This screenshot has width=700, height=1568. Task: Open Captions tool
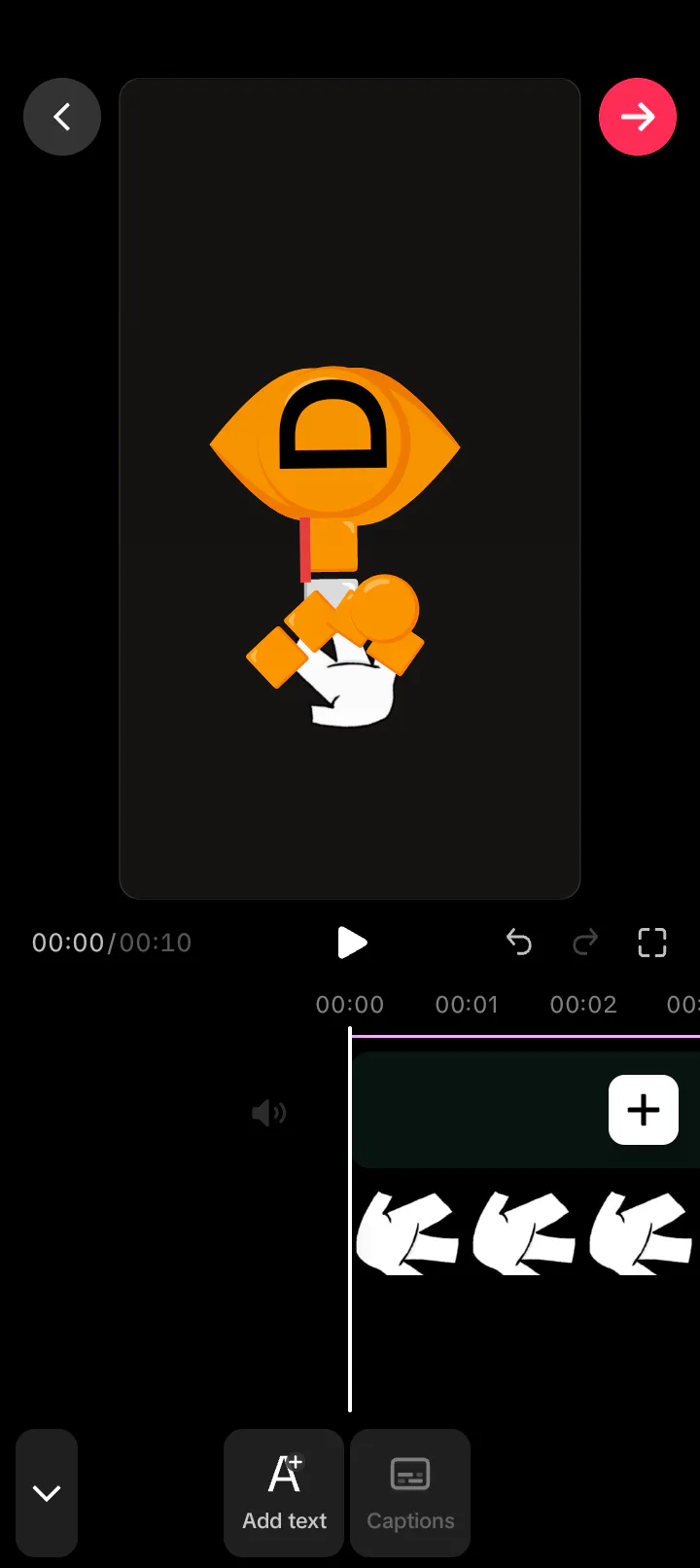coord(410,1493)
